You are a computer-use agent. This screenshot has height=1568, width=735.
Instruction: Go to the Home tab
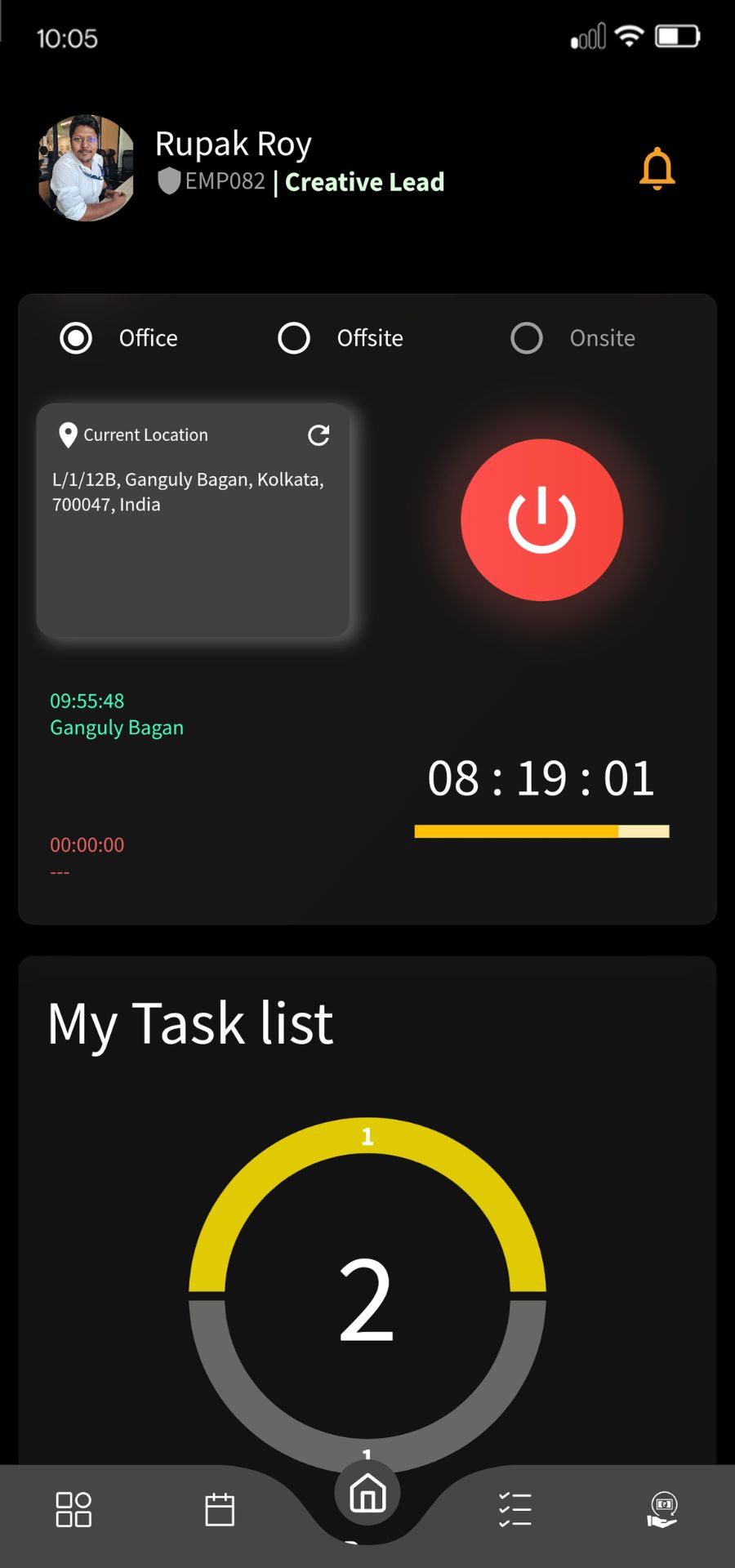[x=367, y=1494]
